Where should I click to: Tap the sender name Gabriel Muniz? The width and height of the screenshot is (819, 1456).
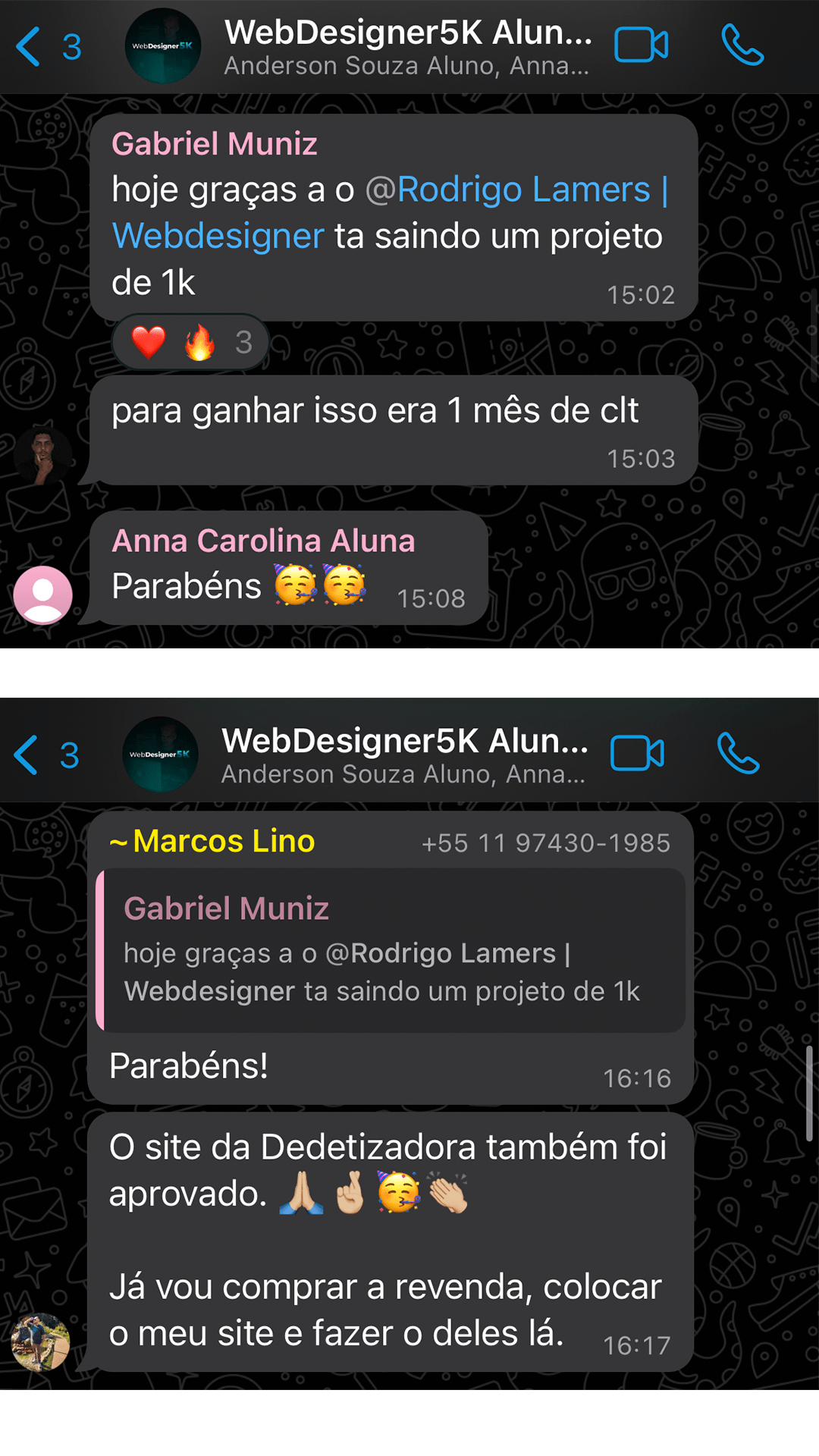(x=215, y=143)
